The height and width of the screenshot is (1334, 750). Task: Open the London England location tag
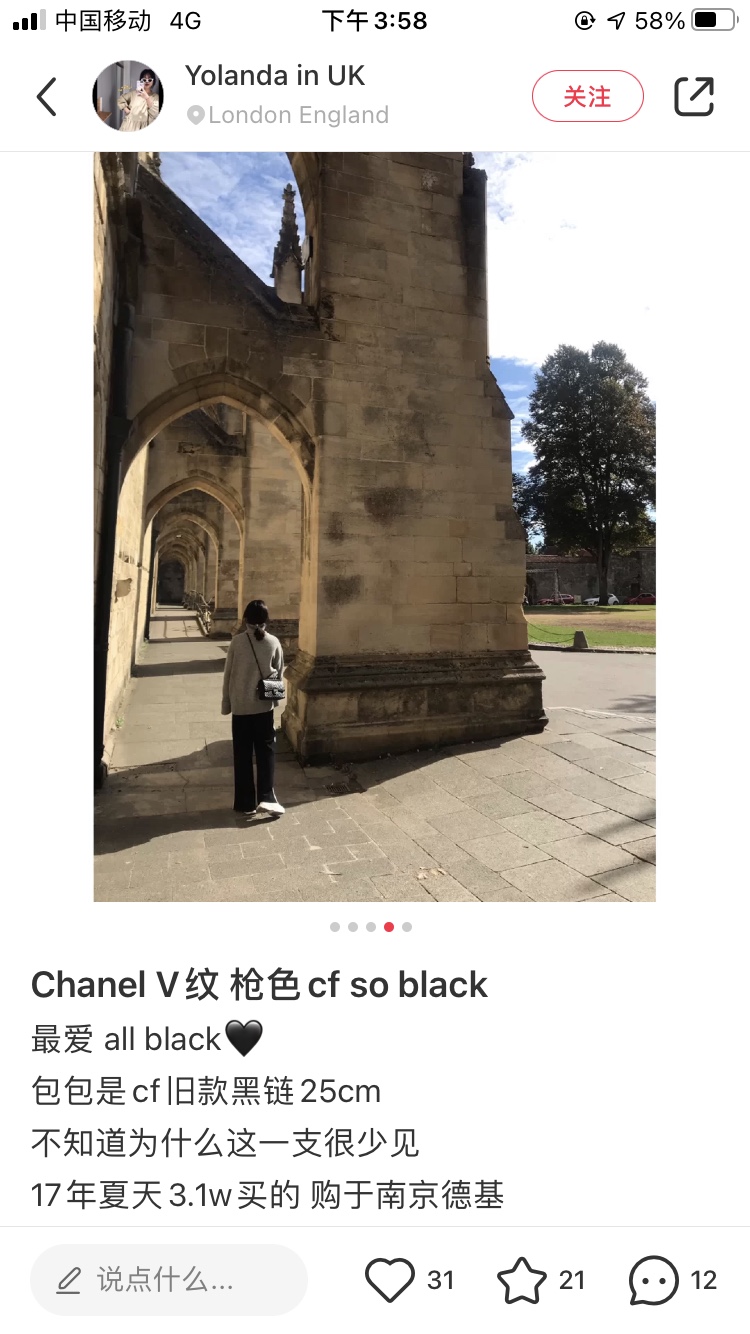click(x=288, y=116)
